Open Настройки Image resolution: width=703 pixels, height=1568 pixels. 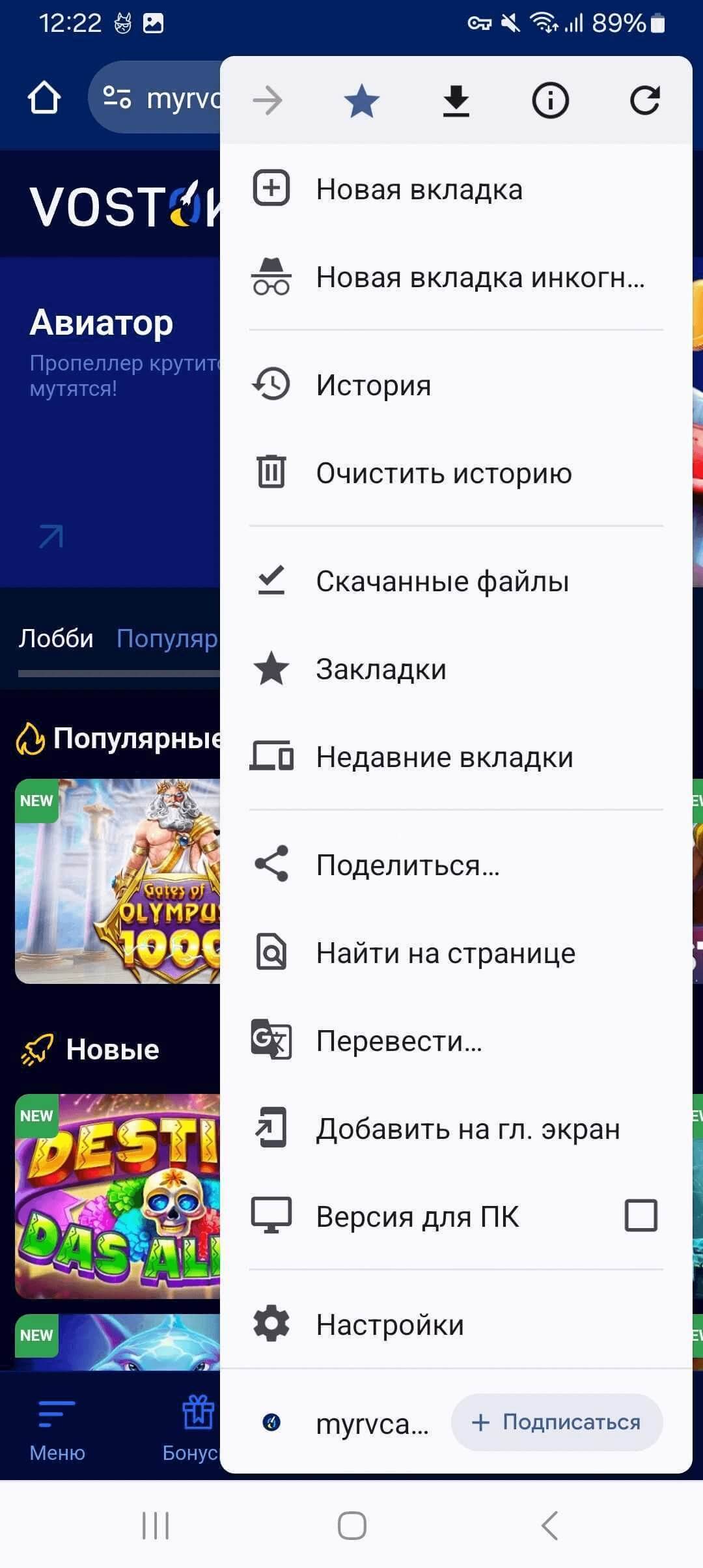pyautogui.click(x=390, y=1324)
